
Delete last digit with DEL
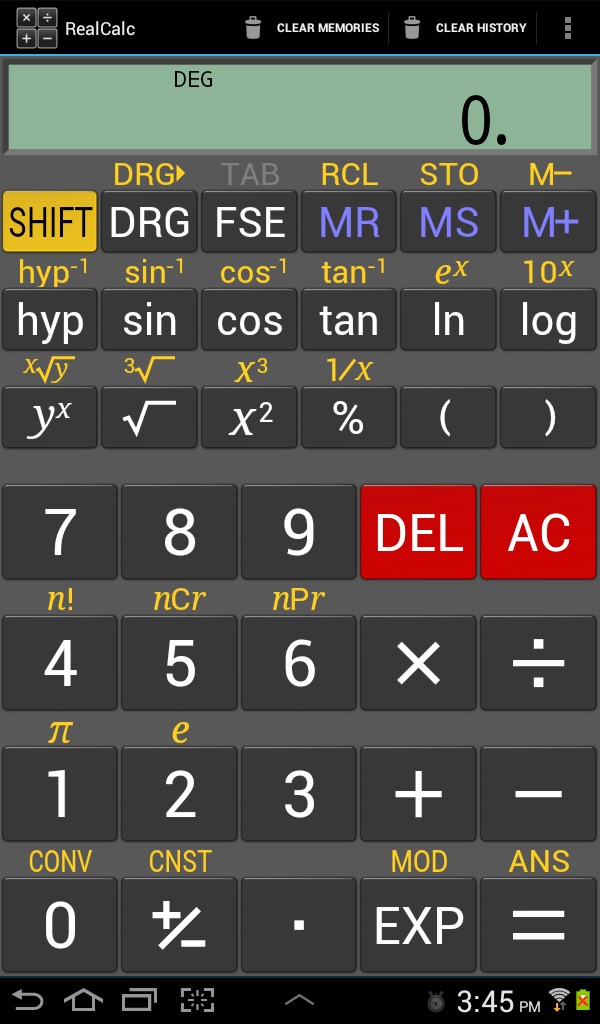coord(418,532)
